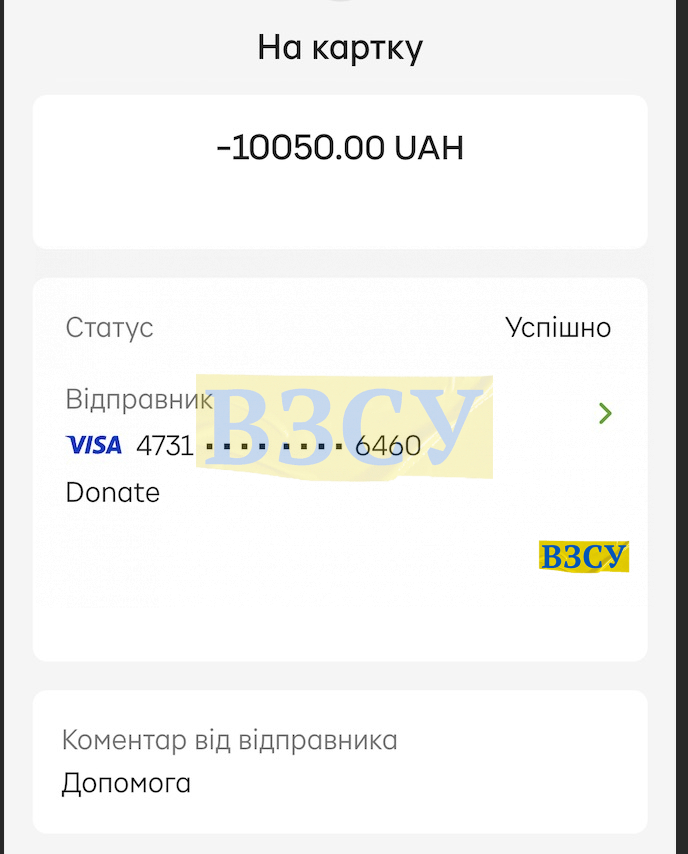Open sender details with the green chevron

pyautogui.click(x=604, y=413)
